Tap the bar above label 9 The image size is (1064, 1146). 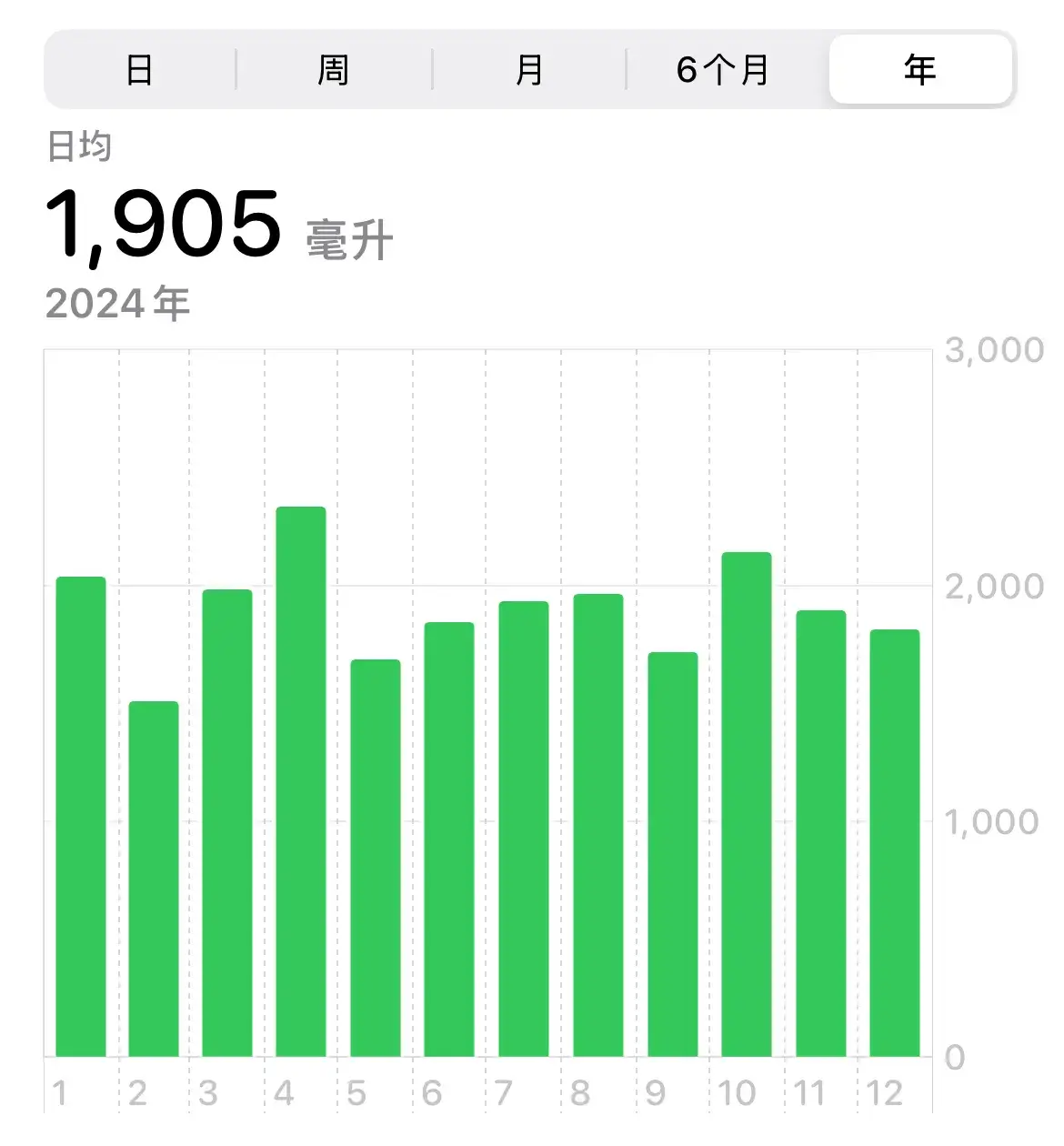point(671,855)
